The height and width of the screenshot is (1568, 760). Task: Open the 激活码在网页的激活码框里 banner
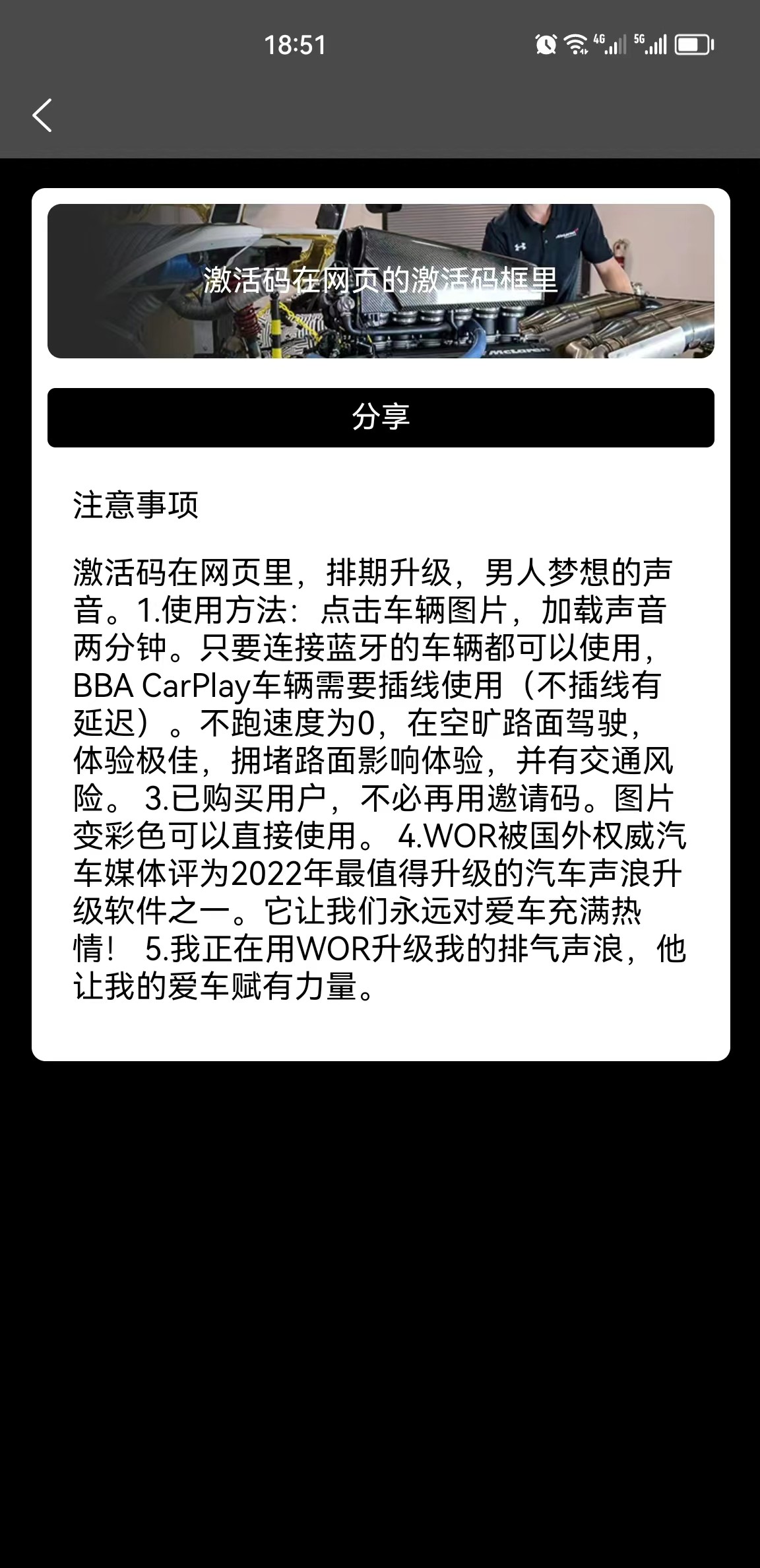pos(381,281)
